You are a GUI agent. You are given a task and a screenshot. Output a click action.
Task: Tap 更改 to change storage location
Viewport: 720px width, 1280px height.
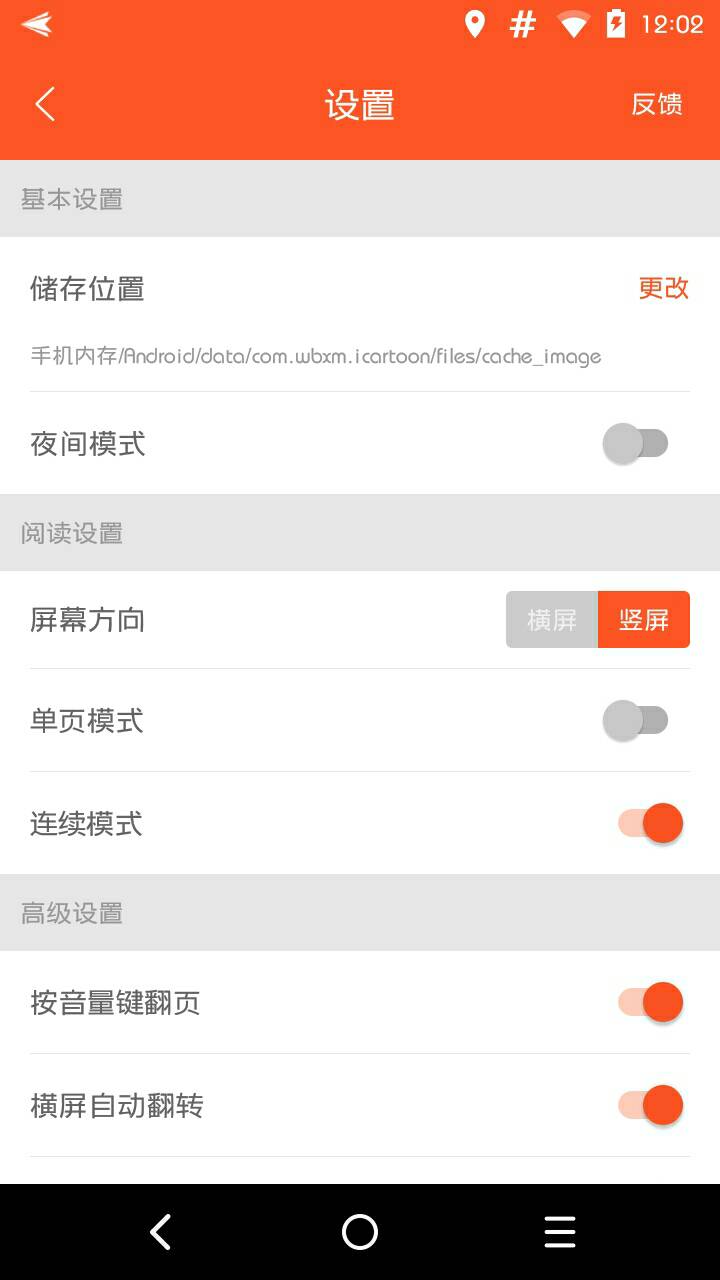pyautogui.click(x=663, y=288)
